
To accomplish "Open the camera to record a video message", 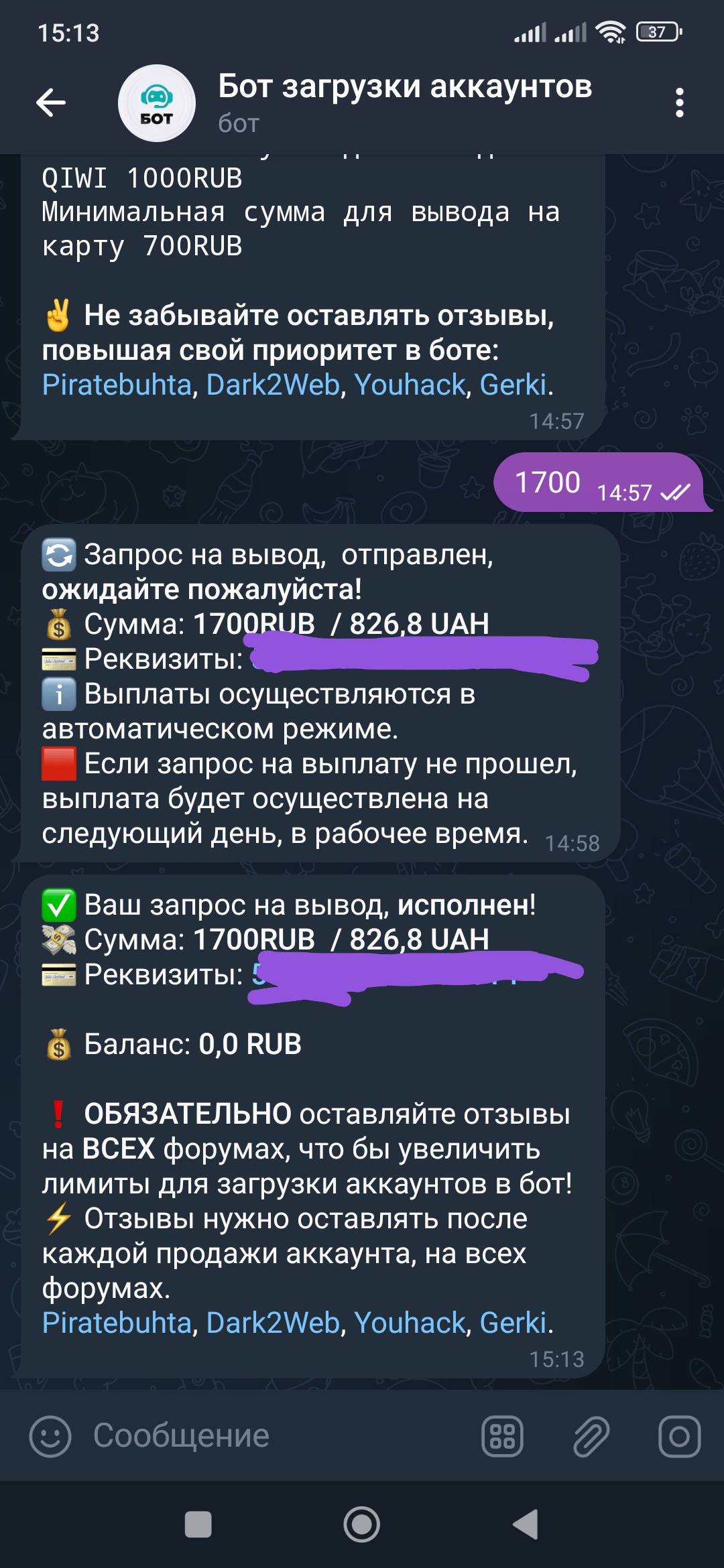I will tap(679, 1437).
